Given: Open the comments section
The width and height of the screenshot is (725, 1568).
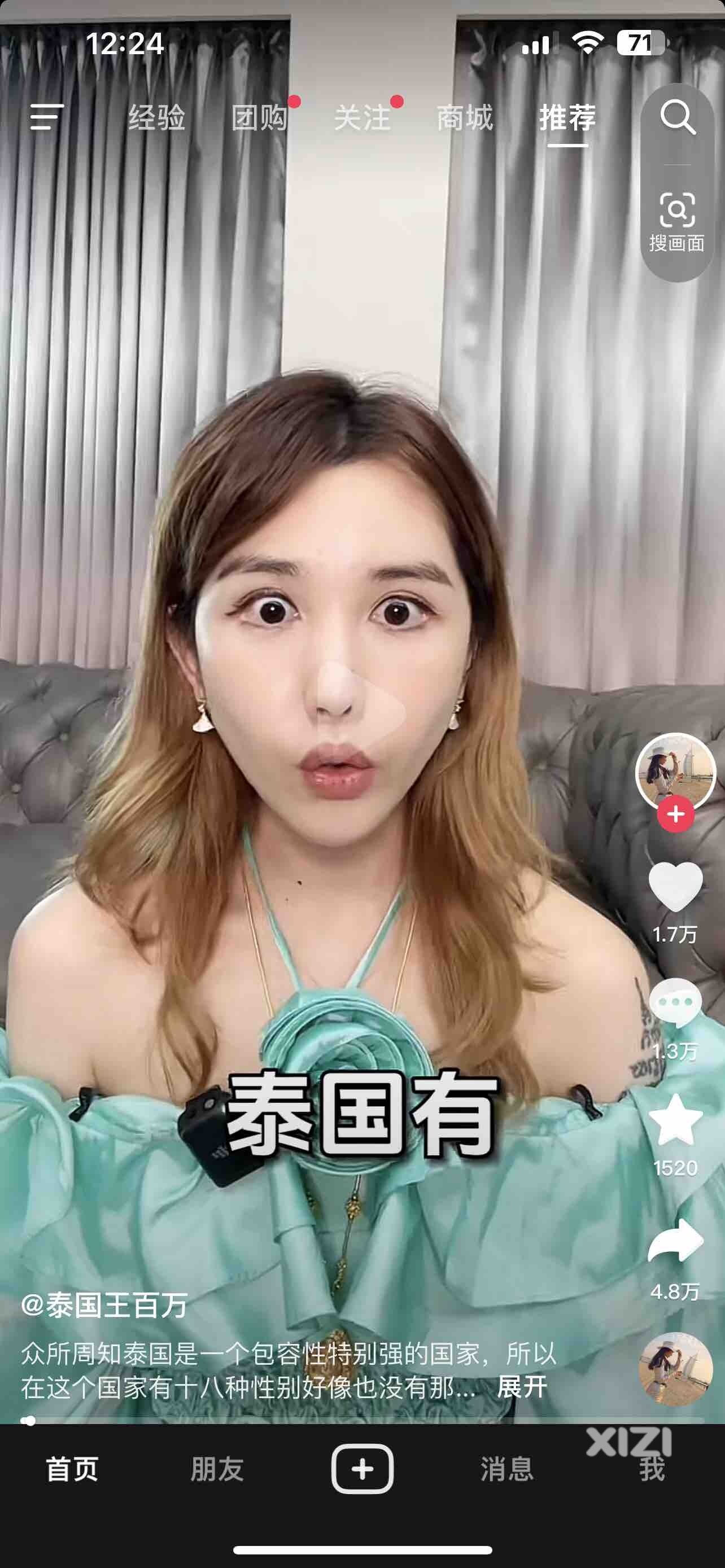Looking at the screenshot, I should (675, 1002).
